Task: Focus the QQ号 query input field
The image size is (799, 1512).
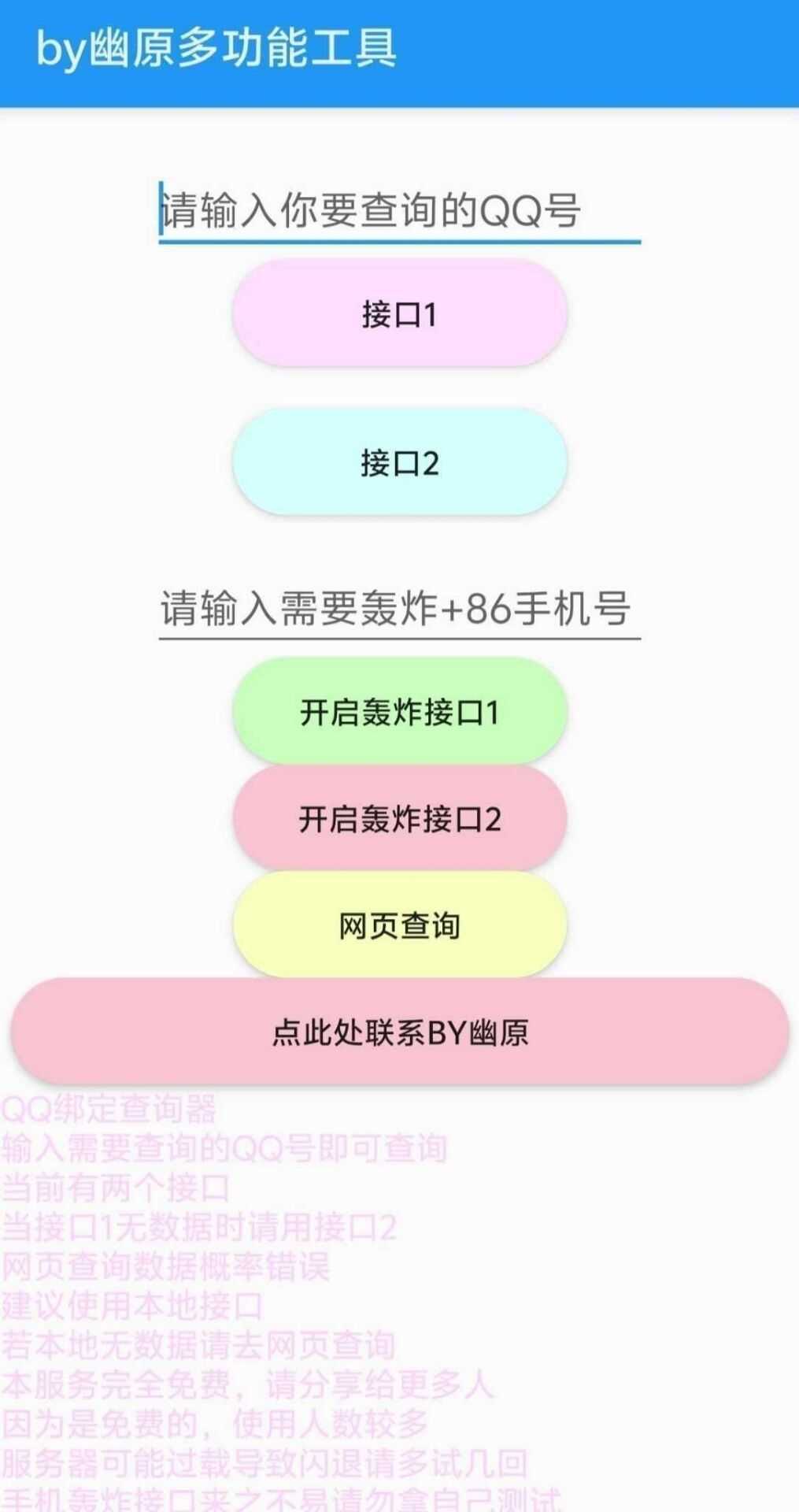Action: 399,210
